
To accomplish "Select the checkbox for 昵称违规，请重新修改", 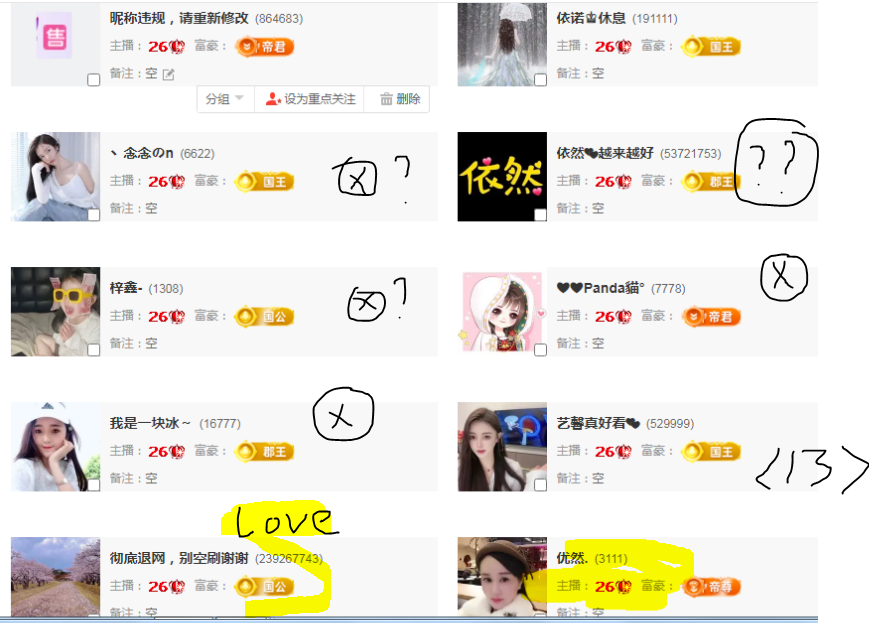I will (x=94, y=80).
